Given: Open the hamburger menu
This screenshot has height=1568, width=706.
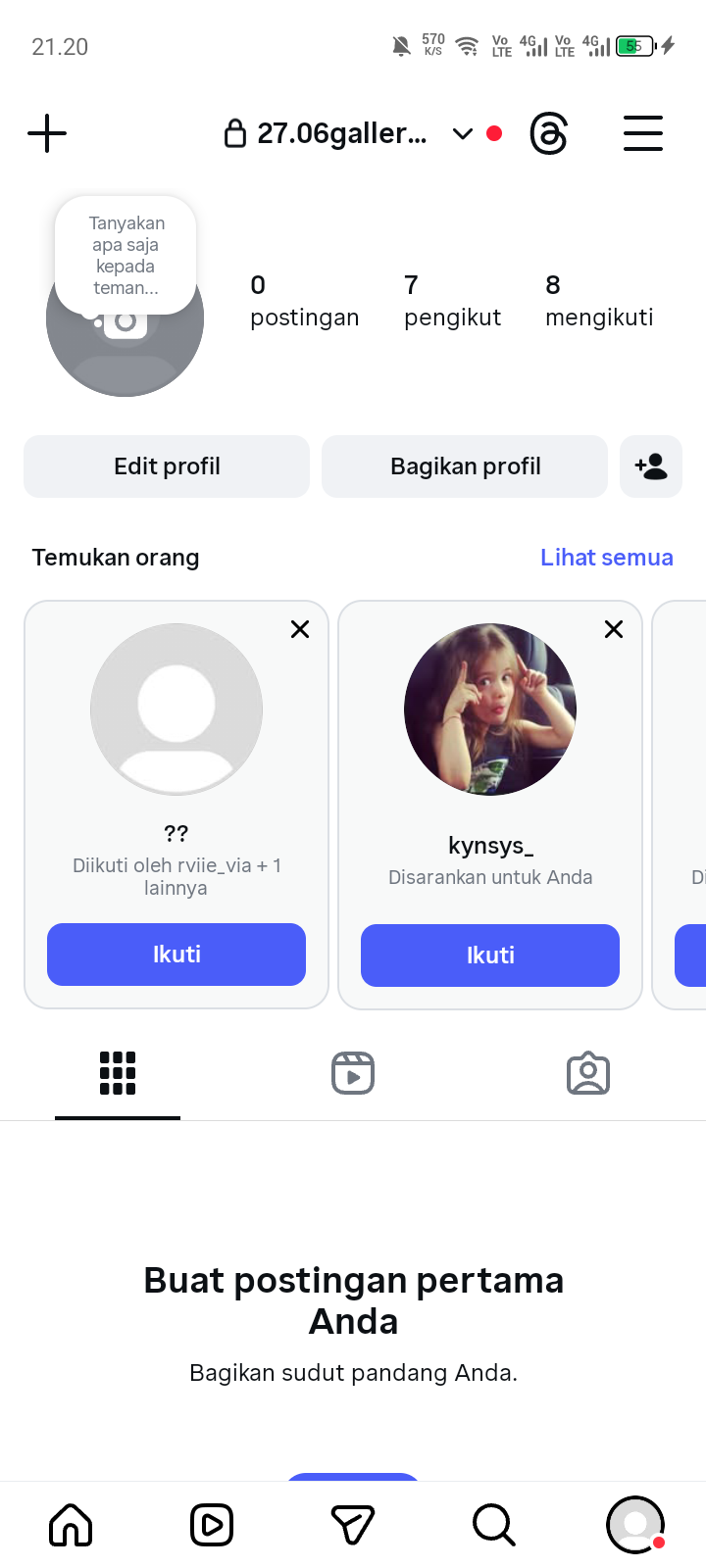Looking at the screenshot, I should click(x=643, y=133).
